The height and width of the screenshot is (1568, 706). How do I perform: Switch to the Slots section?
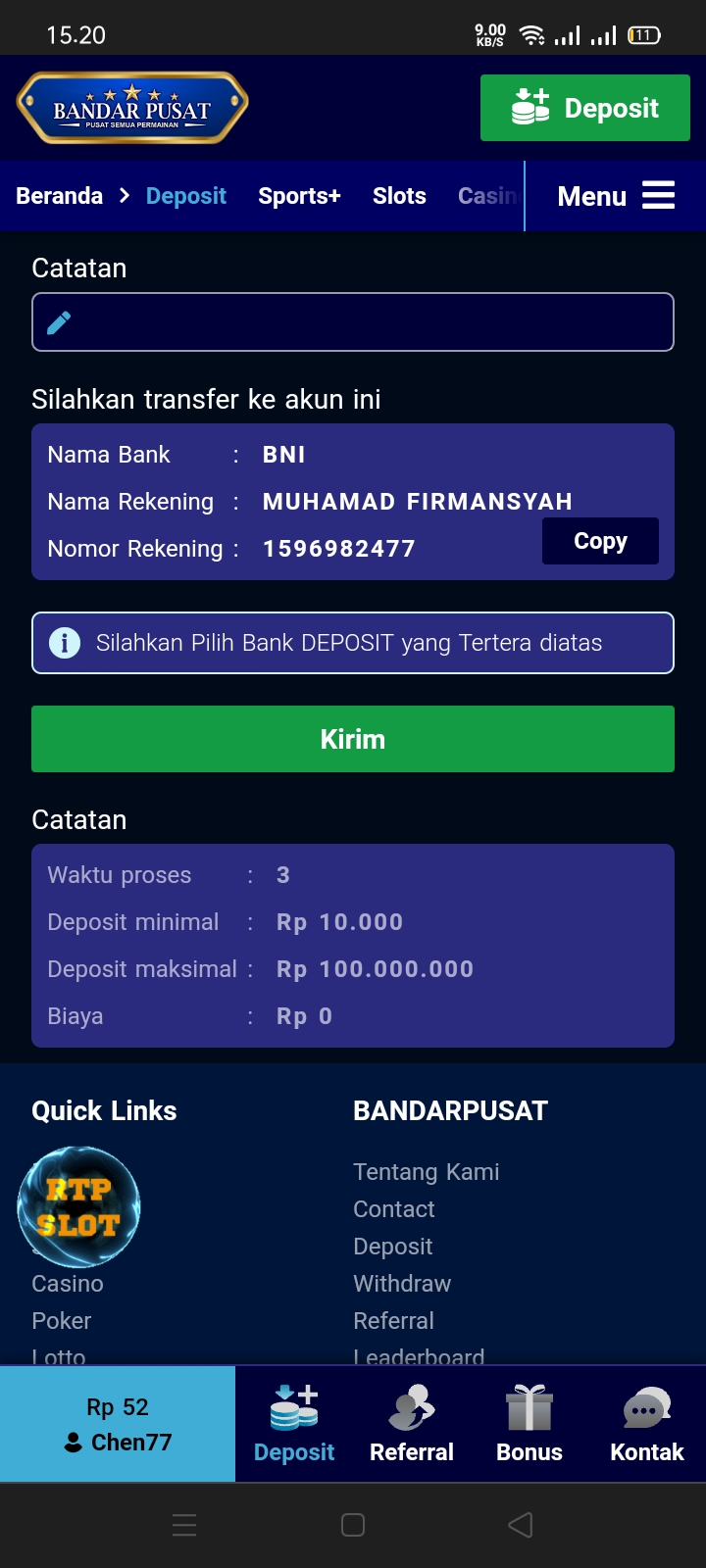(399, 196)
